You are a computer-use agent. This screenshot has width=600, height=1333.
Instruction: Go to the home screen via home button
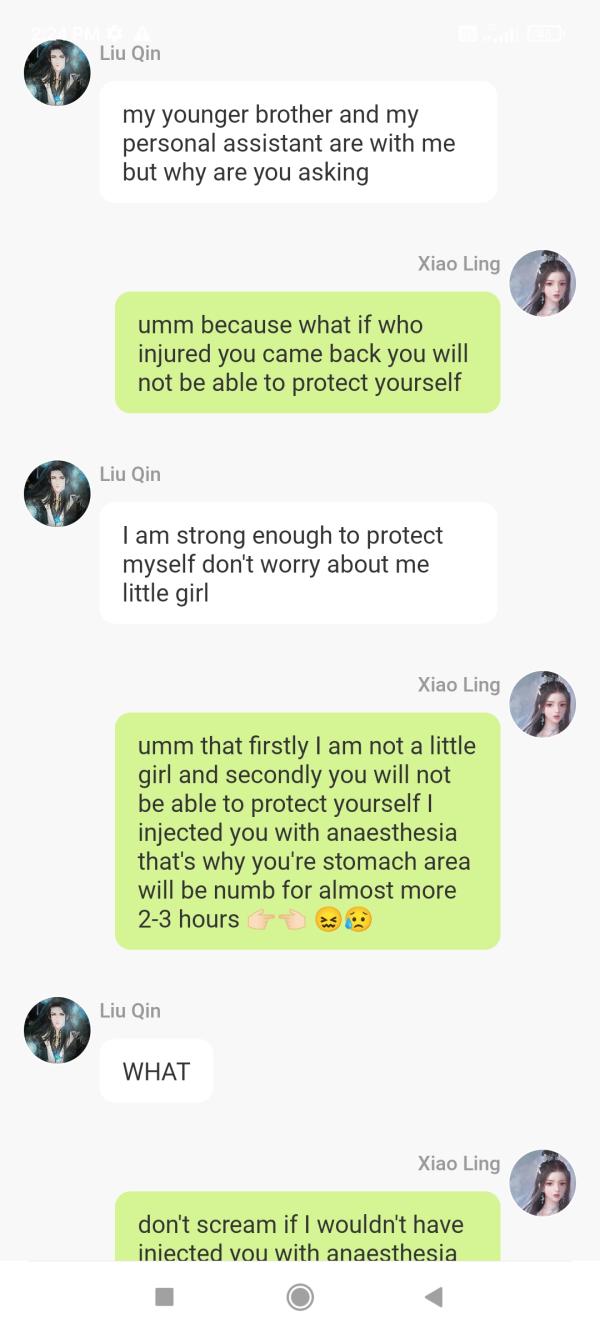tap(300, 1297)
